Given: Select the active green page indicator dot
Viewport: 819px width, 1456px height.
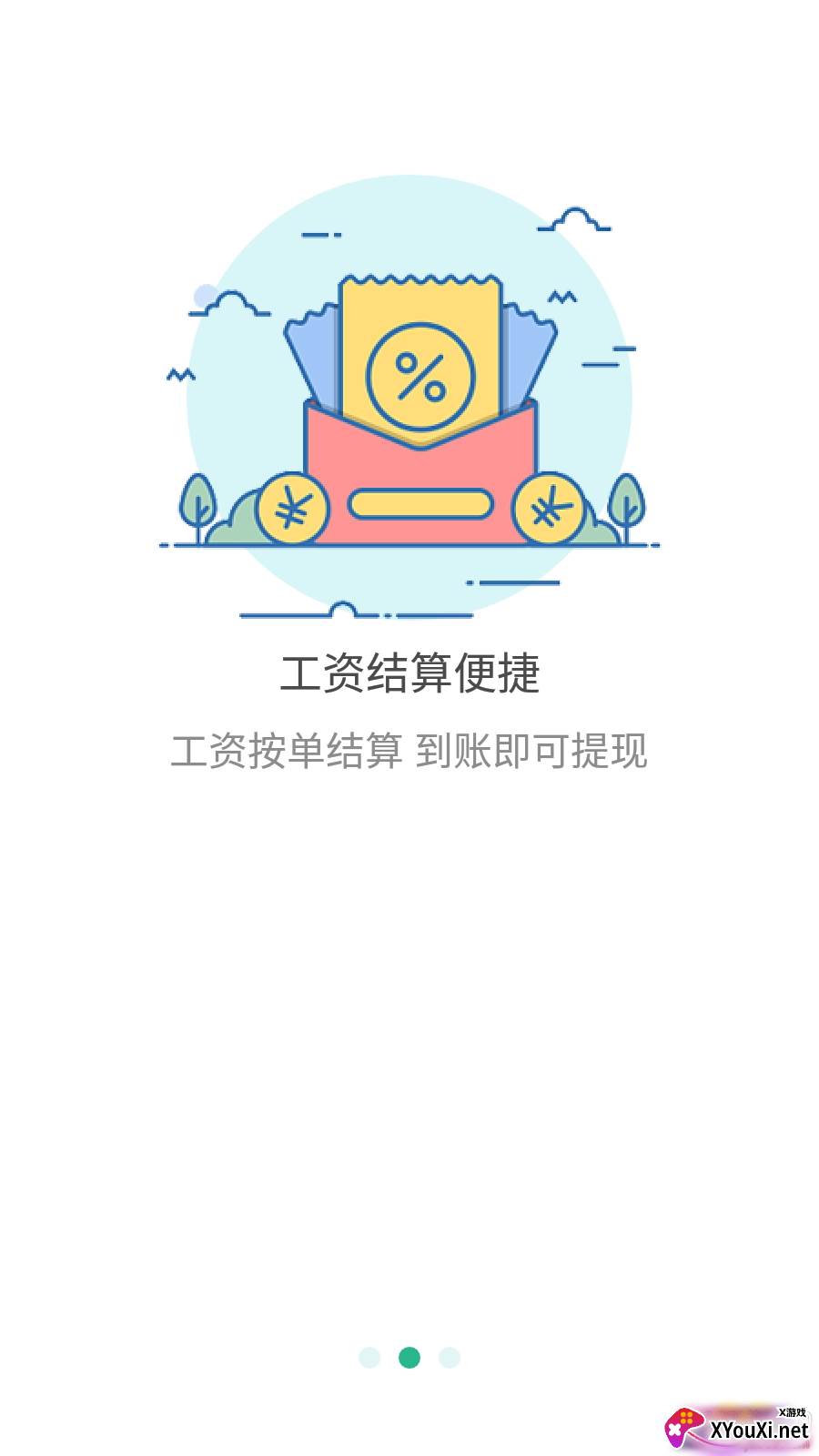Looking at the screenshot, I should click(x=409, y=1356).
